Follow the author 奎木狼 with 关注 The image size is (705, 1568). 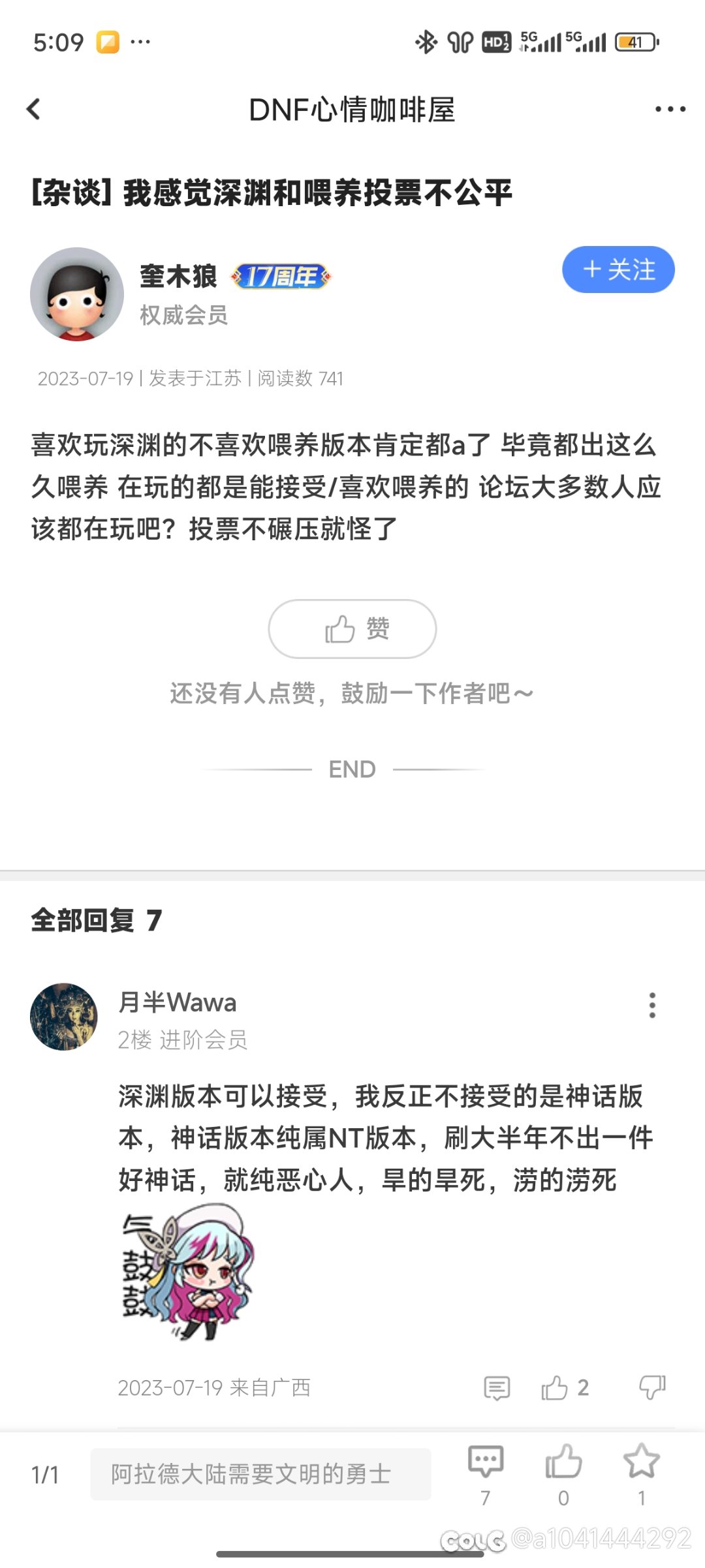pyautogui.click(x=618, y=269)
